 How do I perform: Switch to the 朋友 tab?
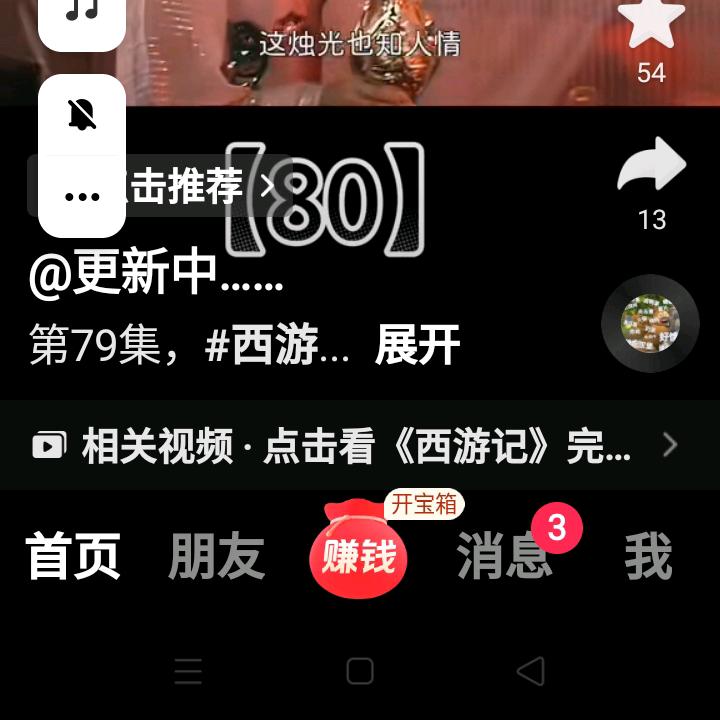[x=216, y=557]
